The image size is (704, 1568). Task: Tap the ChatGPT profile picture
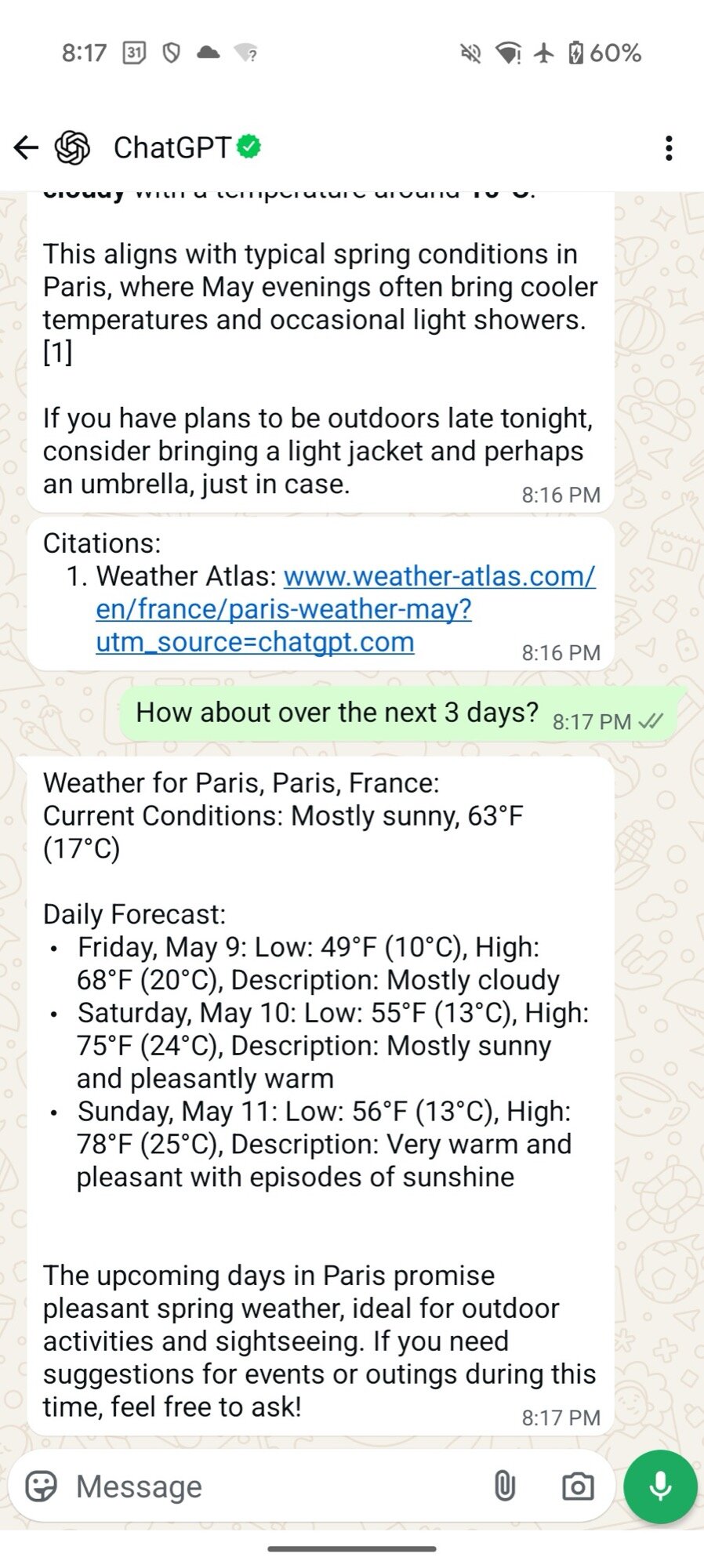pyautogui.click(x=71, y=147)
